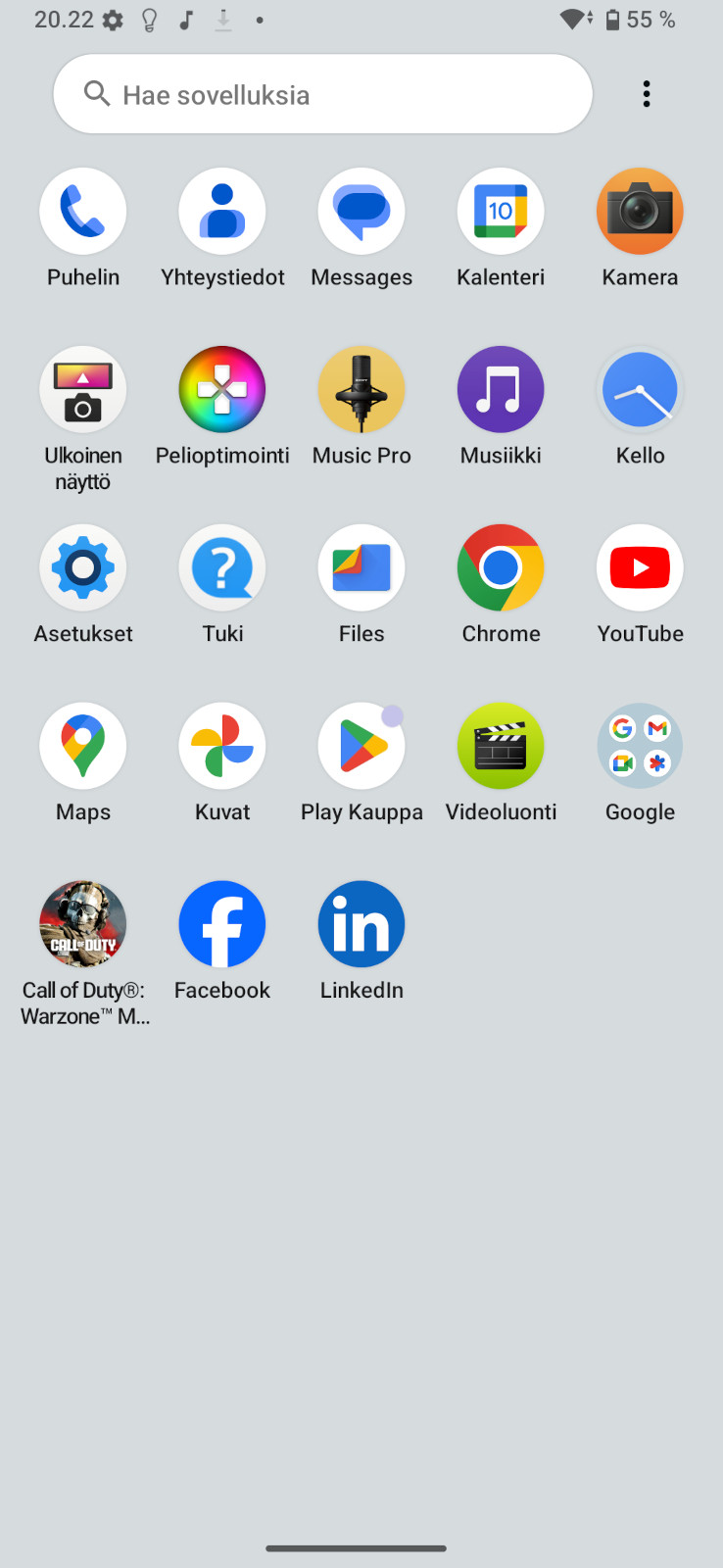Expand the Google apps folder

point(640,747)
